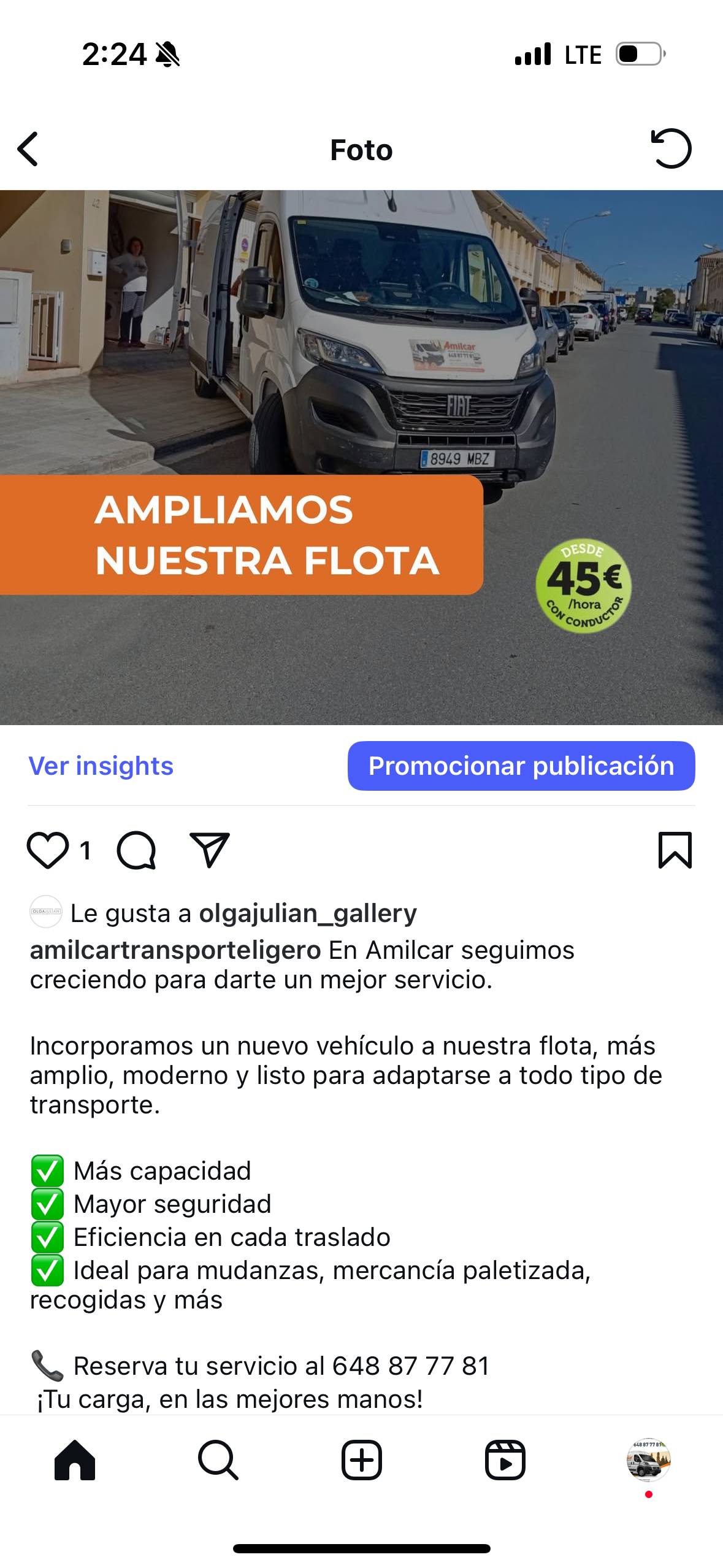Switch to the Reels tab

click(x=505, y=1460)
